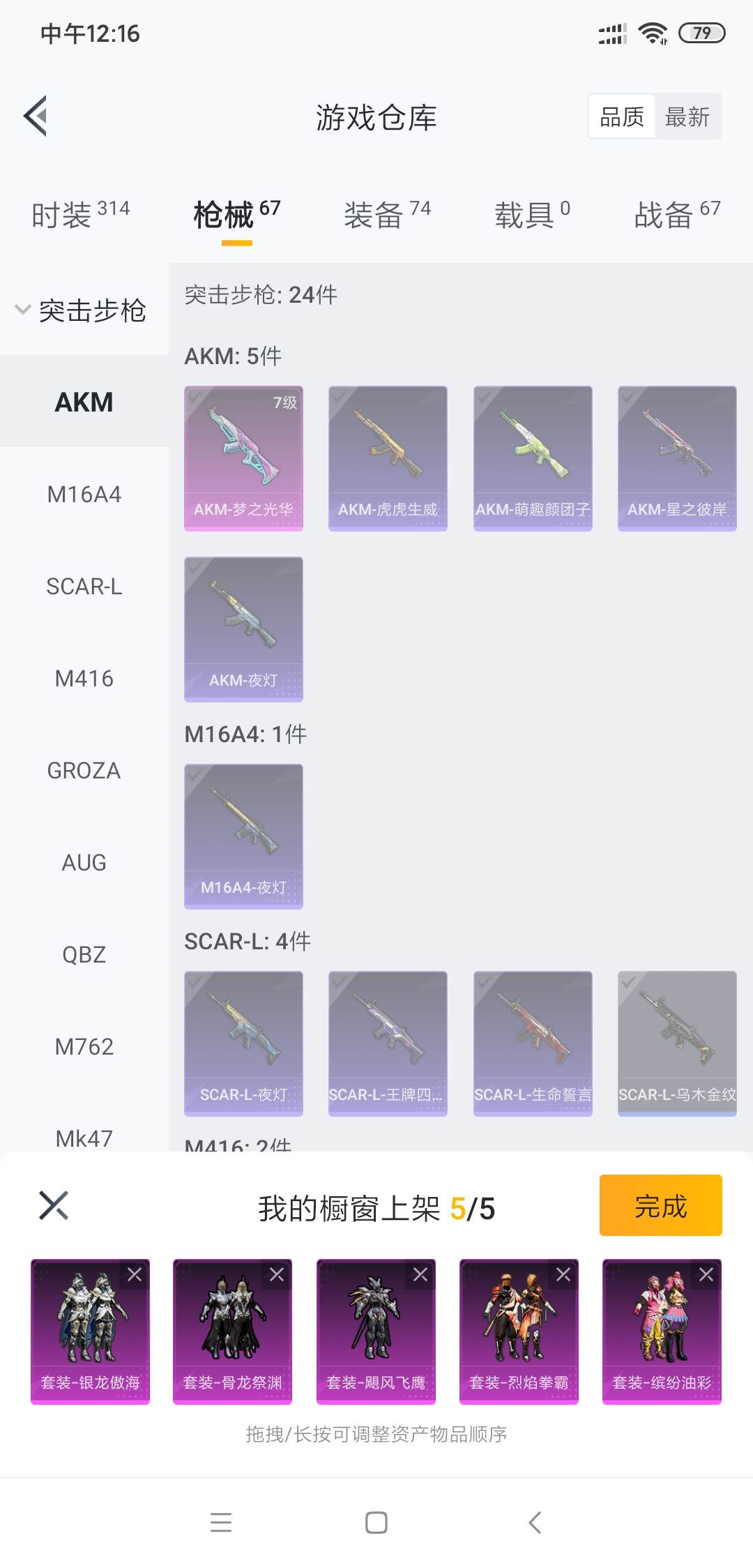Open the 载具 tab
The image size is (753, 1568).
point(532,214)
